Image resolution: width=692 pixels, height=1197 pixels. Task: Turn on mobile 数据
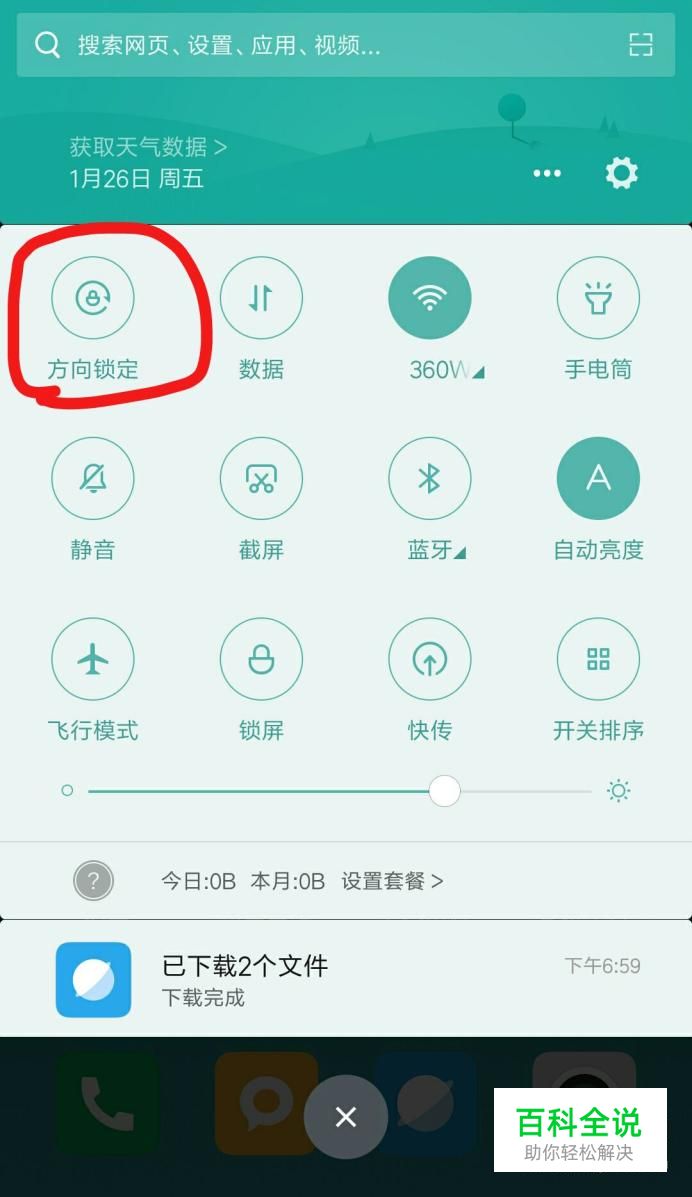[261, 297]
